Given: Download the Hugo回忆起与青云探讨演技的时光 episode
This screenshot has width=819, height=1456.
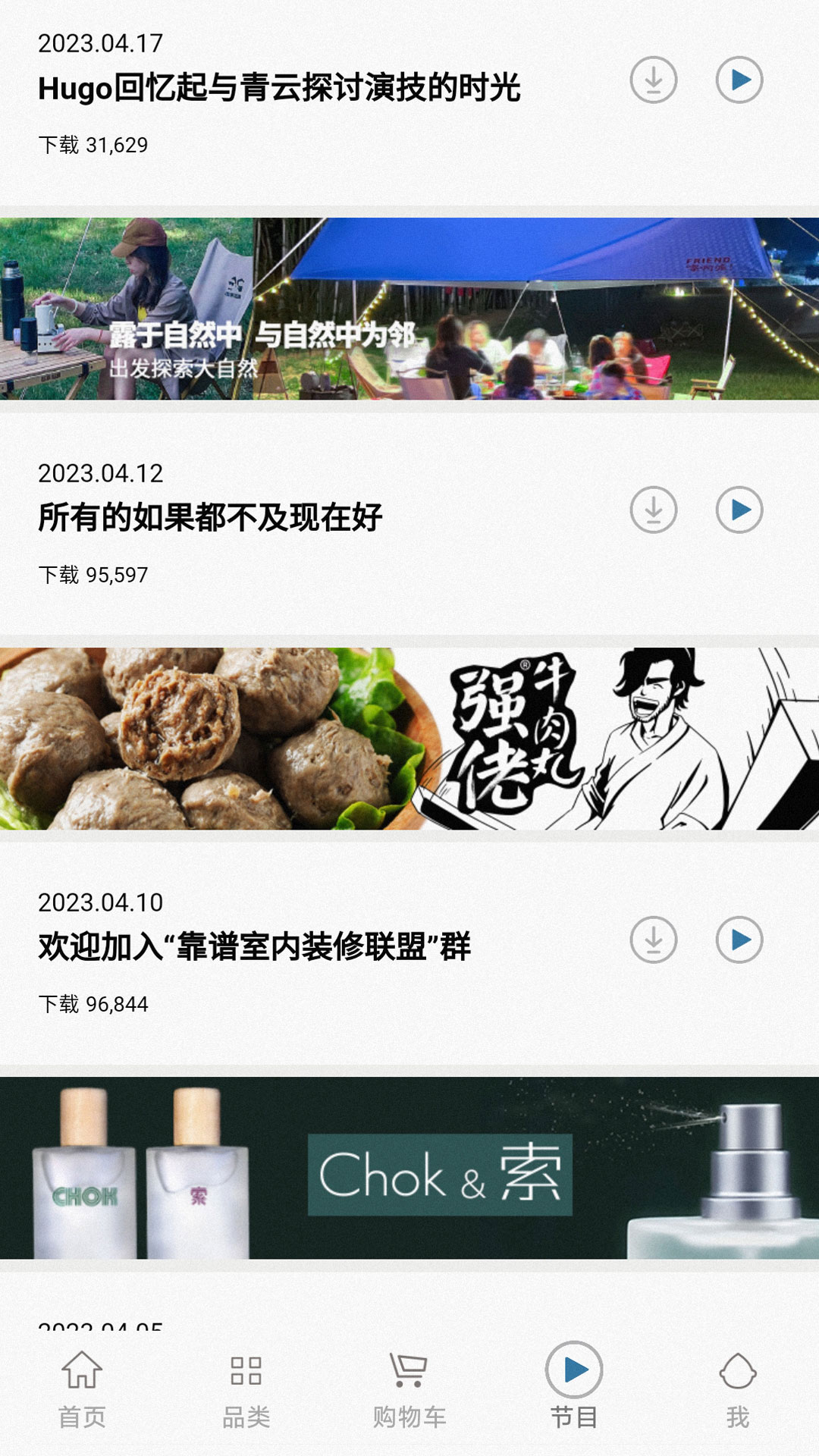Looking at the screenshot, I should pos(653,80).
